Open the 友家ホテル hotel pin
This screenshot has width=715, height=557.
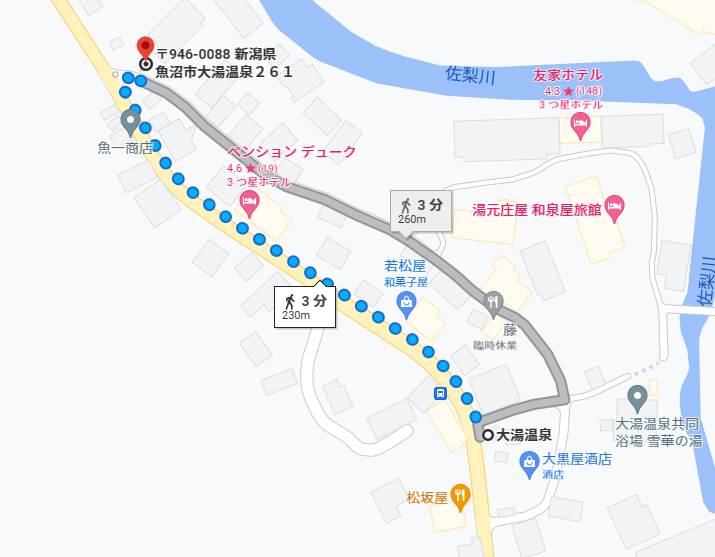coord(580,124)
